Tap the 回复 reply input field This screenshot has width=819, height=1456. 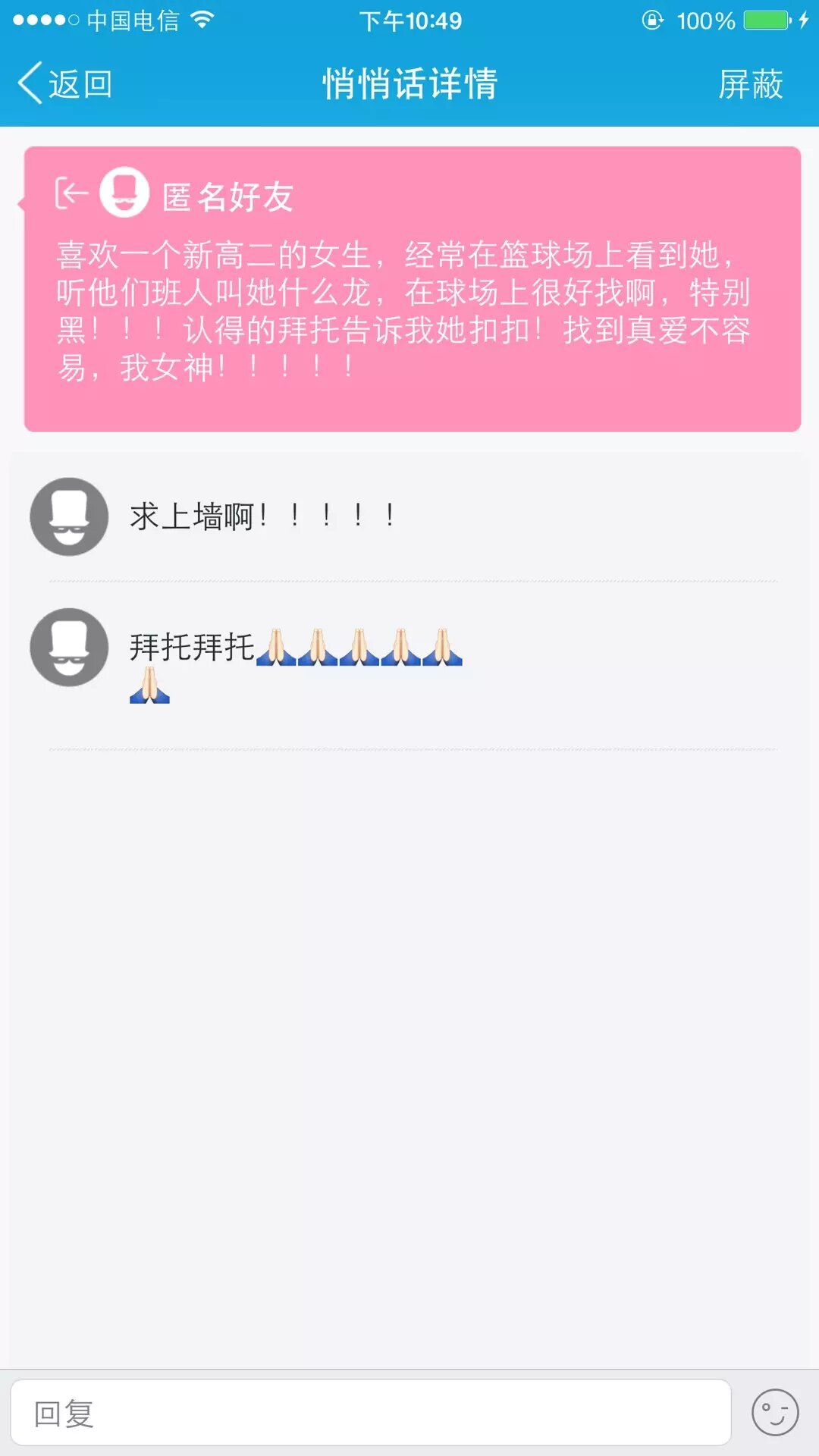point(370,1413)
